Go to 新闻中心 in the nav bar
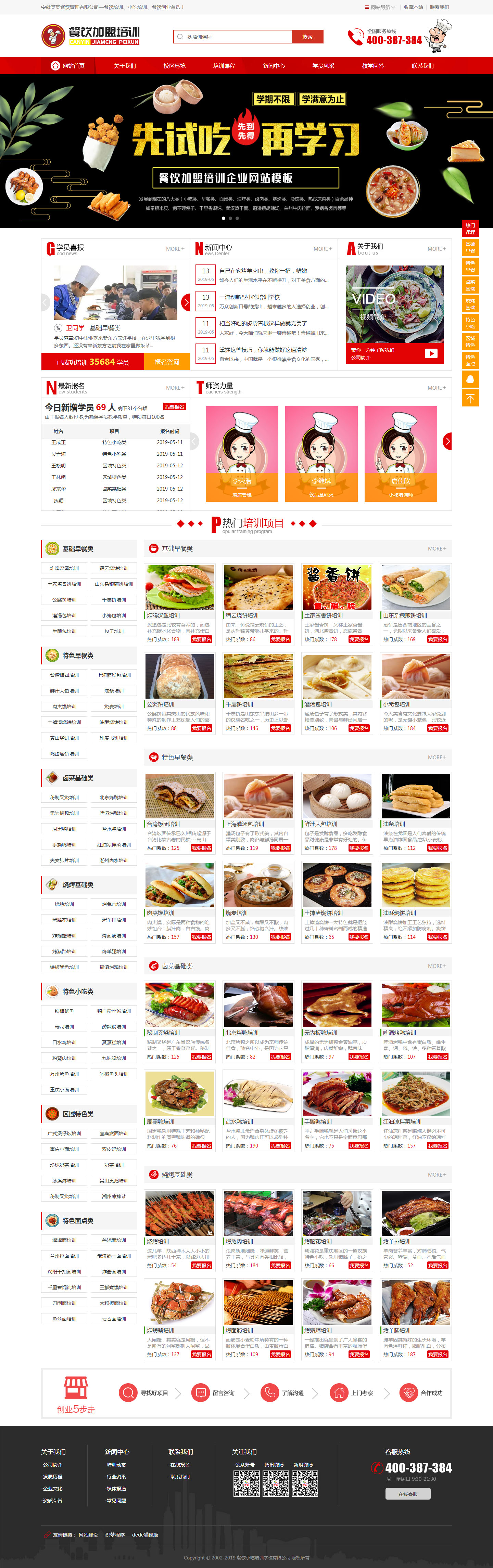493x1568 pixels. tap(274, 66)
